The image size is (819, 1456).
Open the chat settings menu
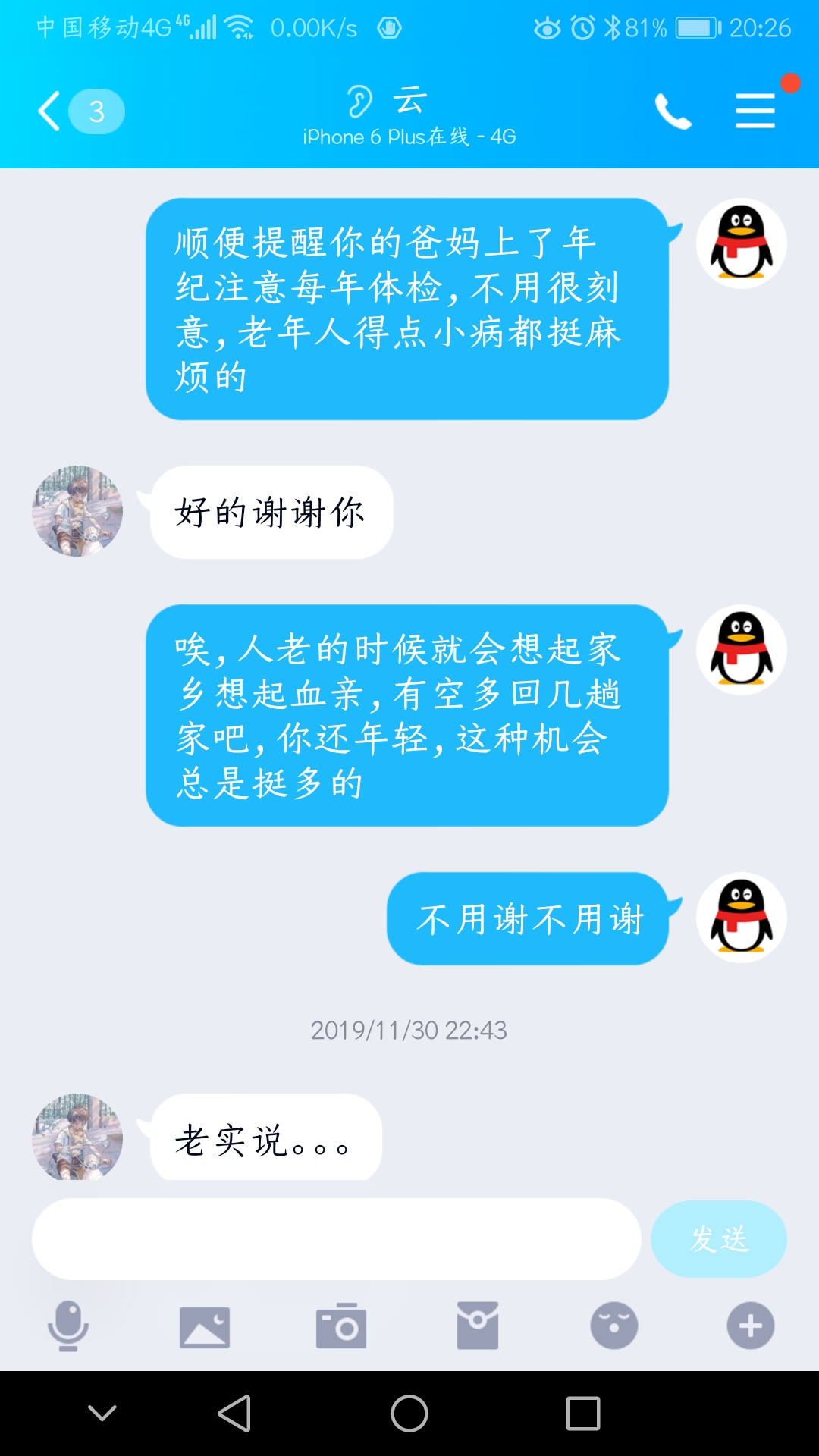(x=755, y=111)
